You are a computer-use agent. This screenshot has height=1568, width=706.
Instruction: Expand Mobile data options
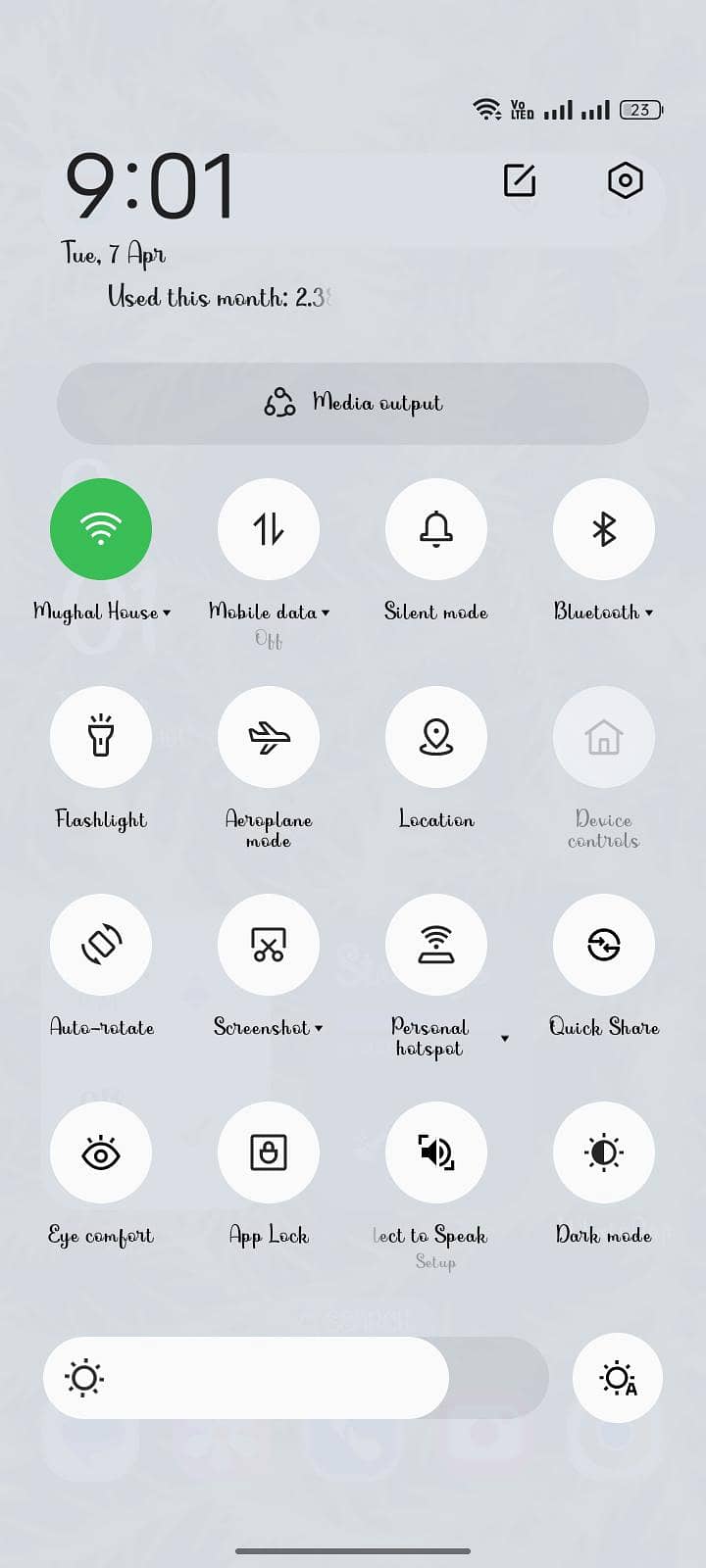(x=326, y=612)
